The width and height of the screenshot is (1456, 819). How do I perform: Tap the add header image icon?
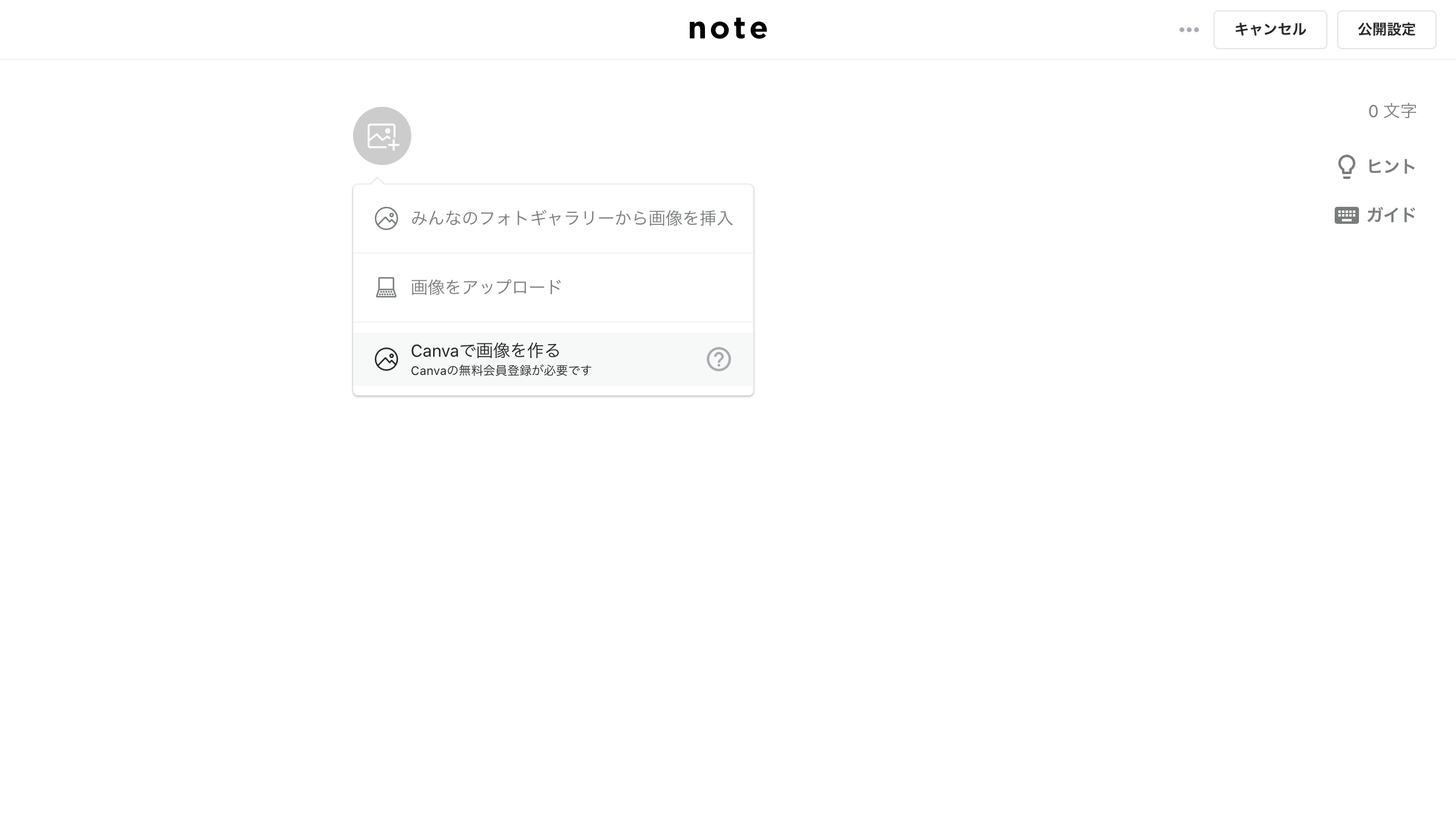coord(382,136)
